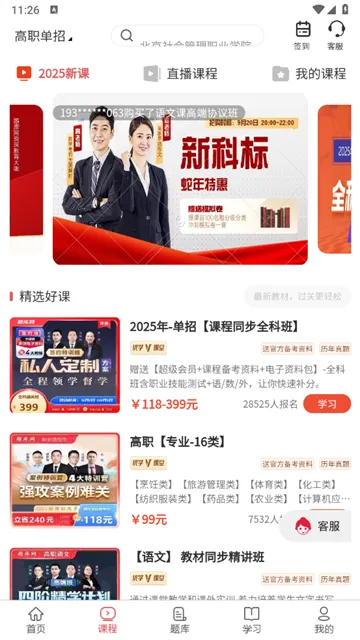
Task: Switch to the 直播课程 tab
Action: click(180, 73)
